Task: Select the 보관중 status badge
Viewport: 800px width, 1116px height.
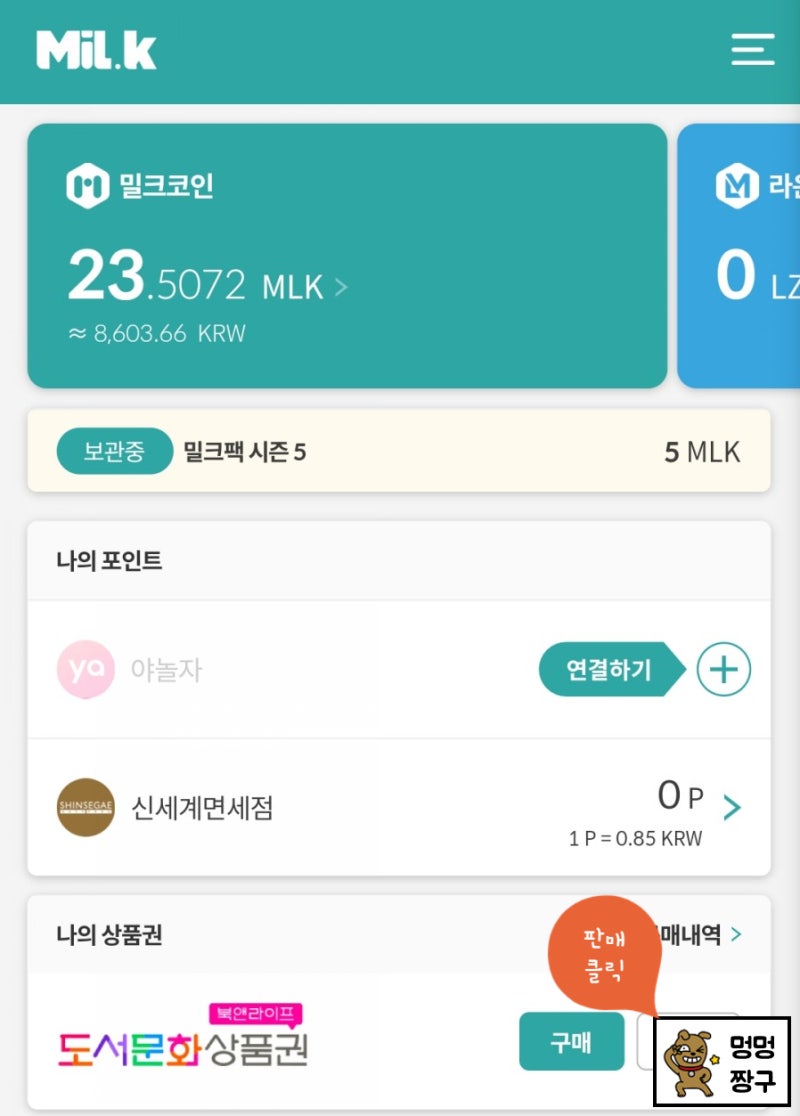Action: tap(113, 451)
